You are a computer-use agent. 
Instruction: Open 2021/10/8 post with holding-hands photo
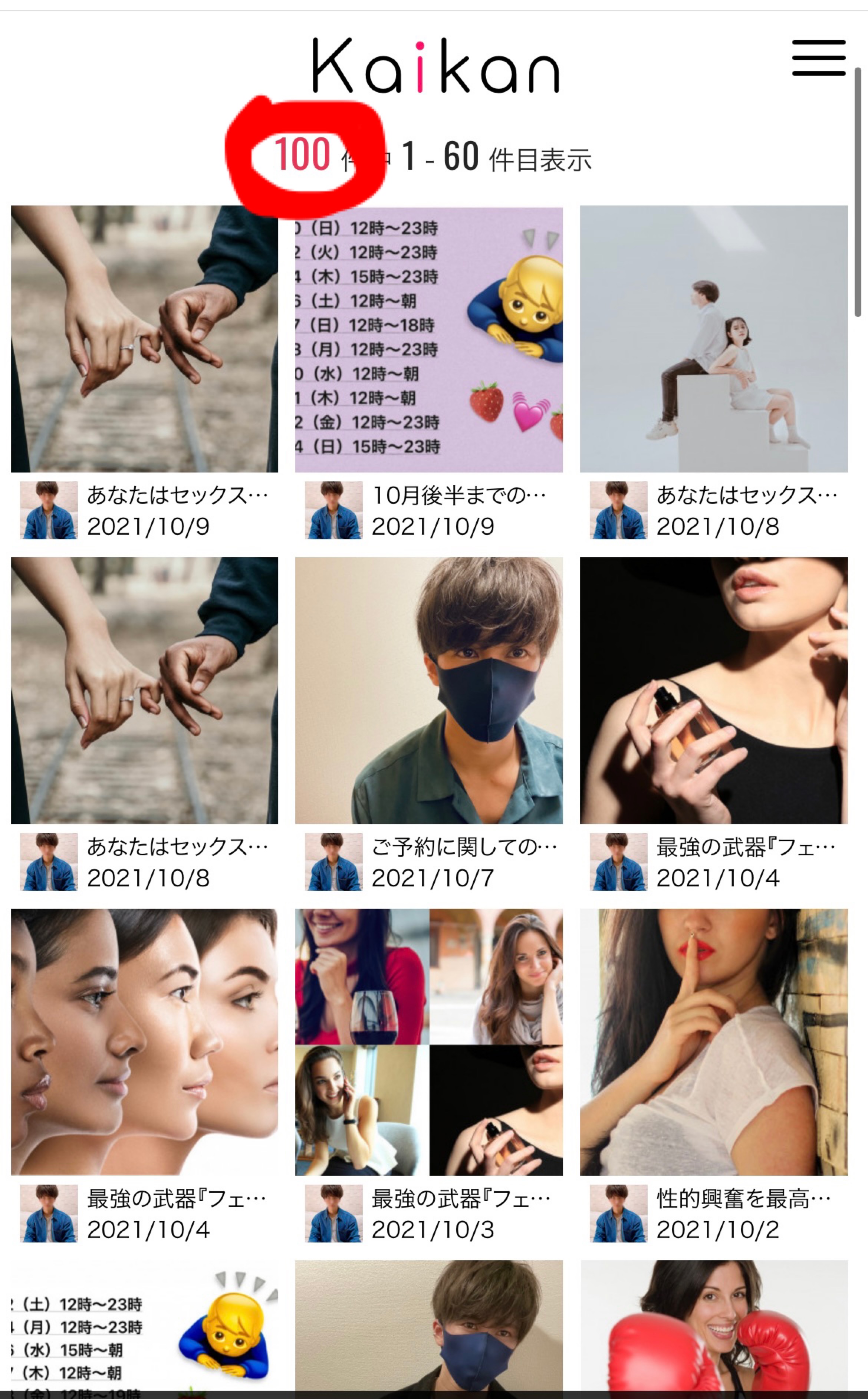[144, 690]
